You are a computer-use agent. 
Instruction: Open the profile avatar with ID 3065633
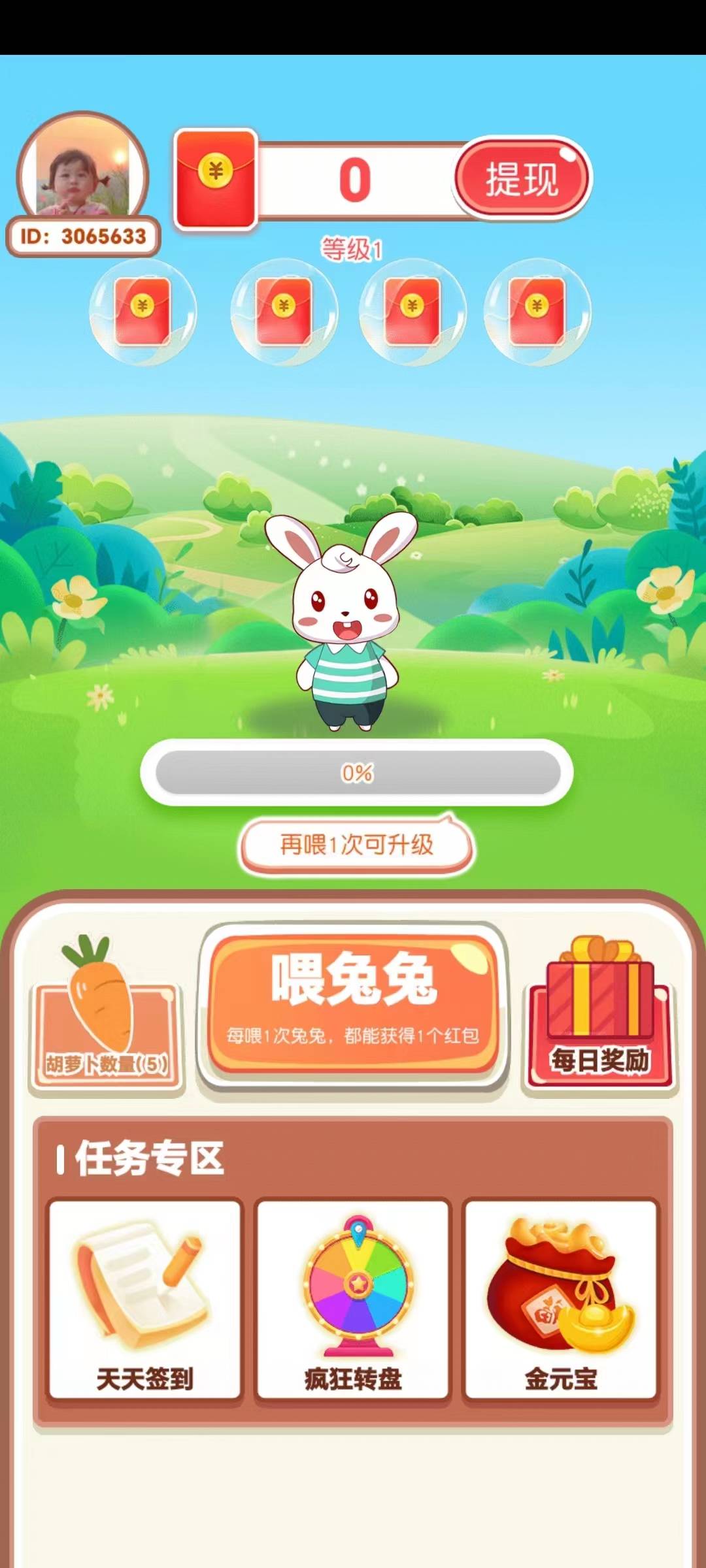coord(83,171)
